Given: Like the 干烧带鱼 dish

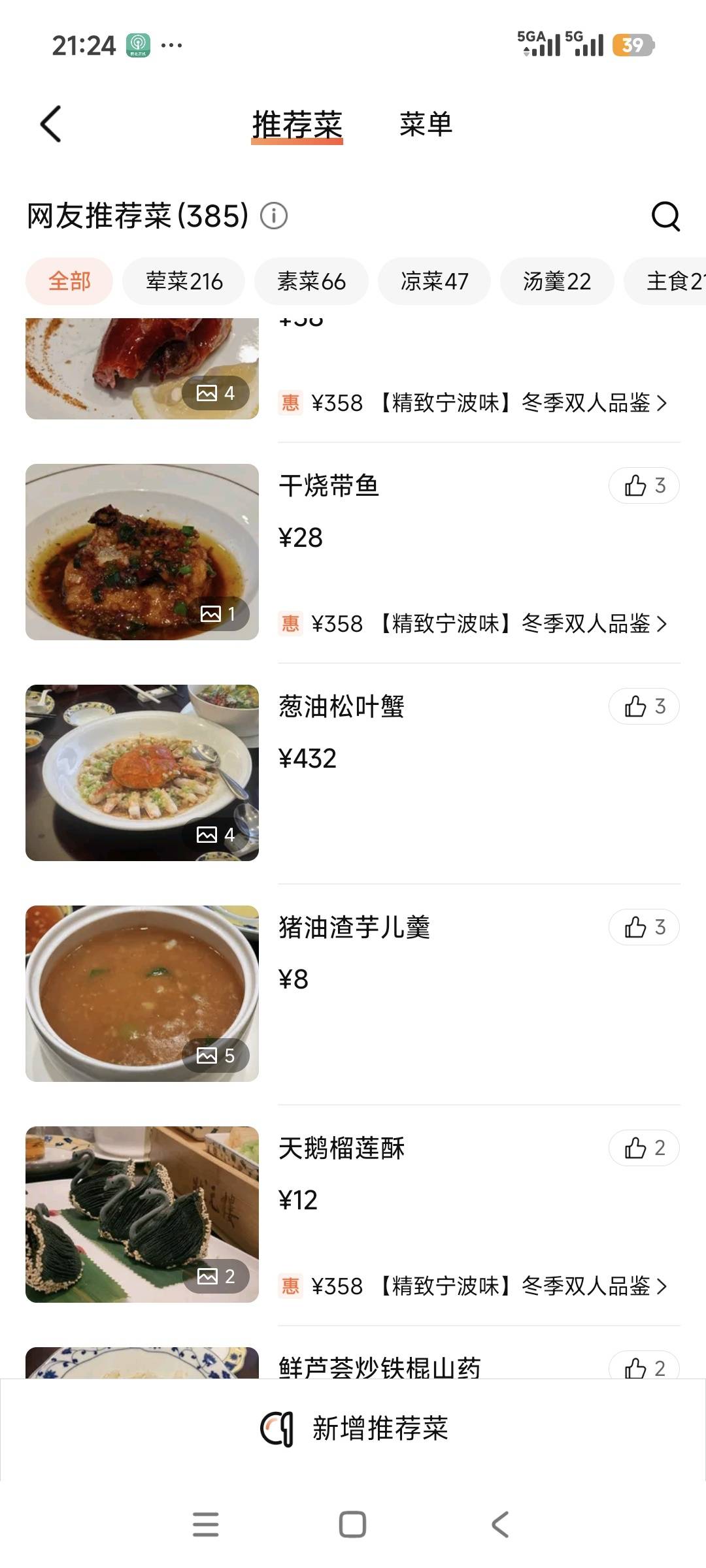Looking at the screenshot, I should pos(644,485).
